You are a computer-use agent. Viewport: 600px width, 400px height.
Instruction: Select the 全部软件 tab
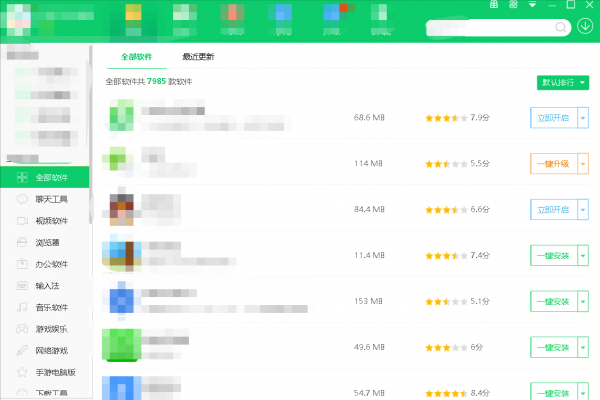point(137,57)
